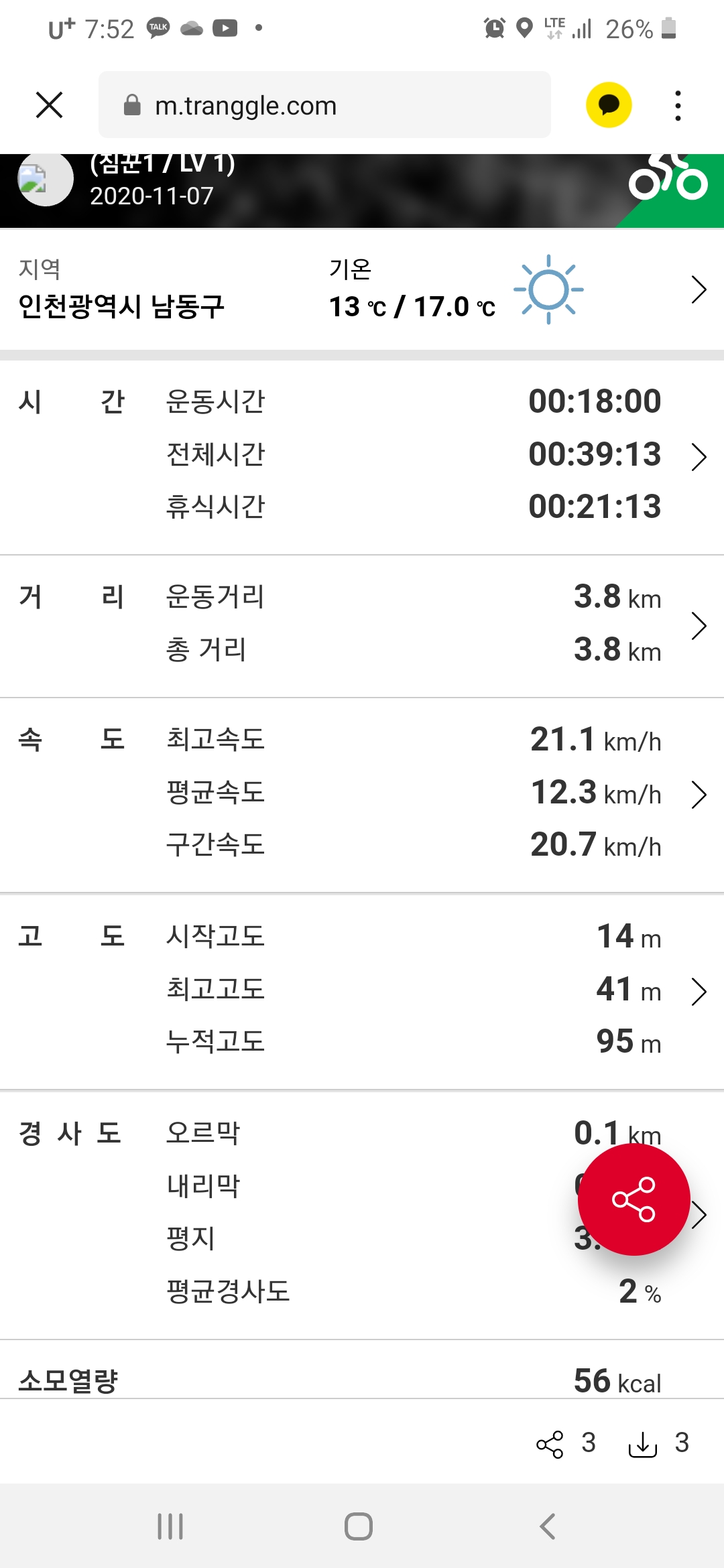Tap the m.tranggle.com address bar
This screenshot has width=724, height=1568.
(324, 105)
